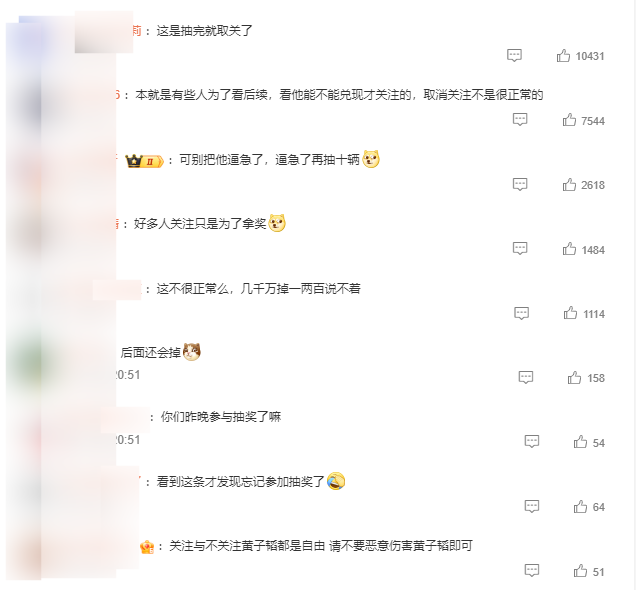The height and width of the screenshot is (590, 636).
Task: Like the comment with 7544 likes
Action: click(571, 120)
